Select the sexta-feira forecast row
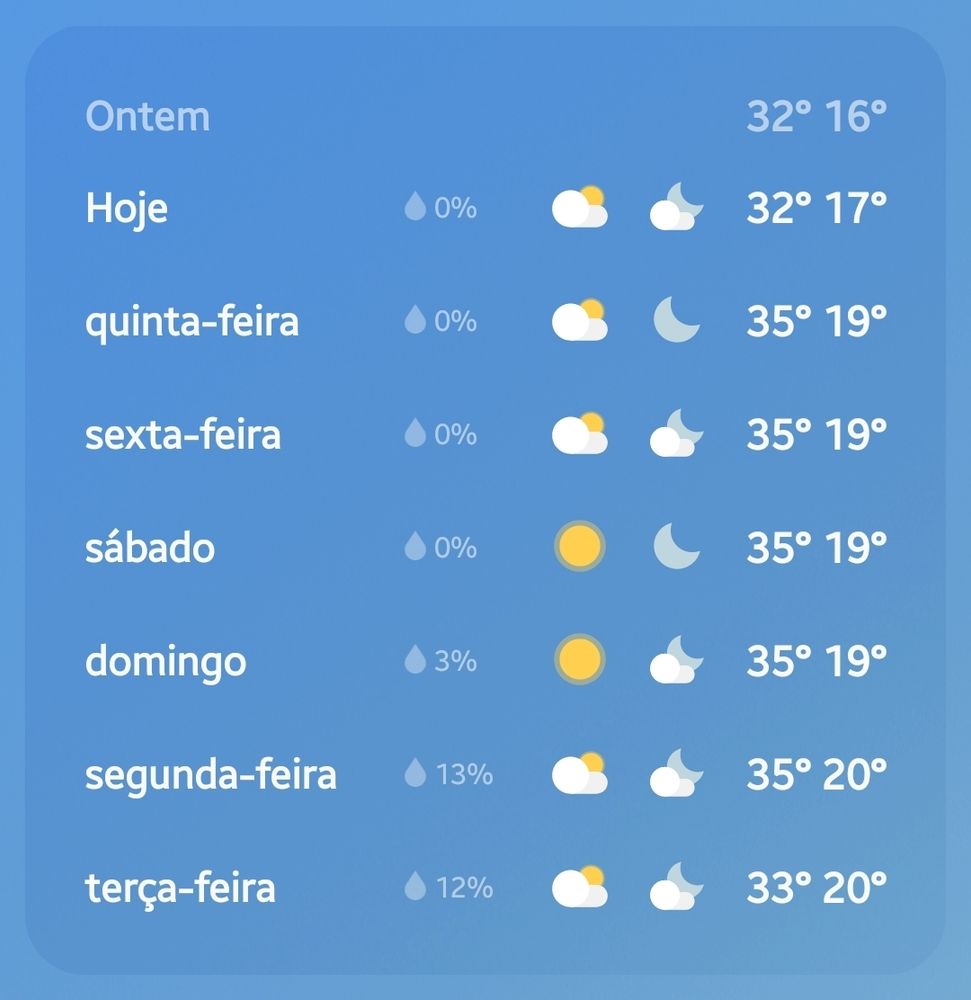 click(183, 435)
